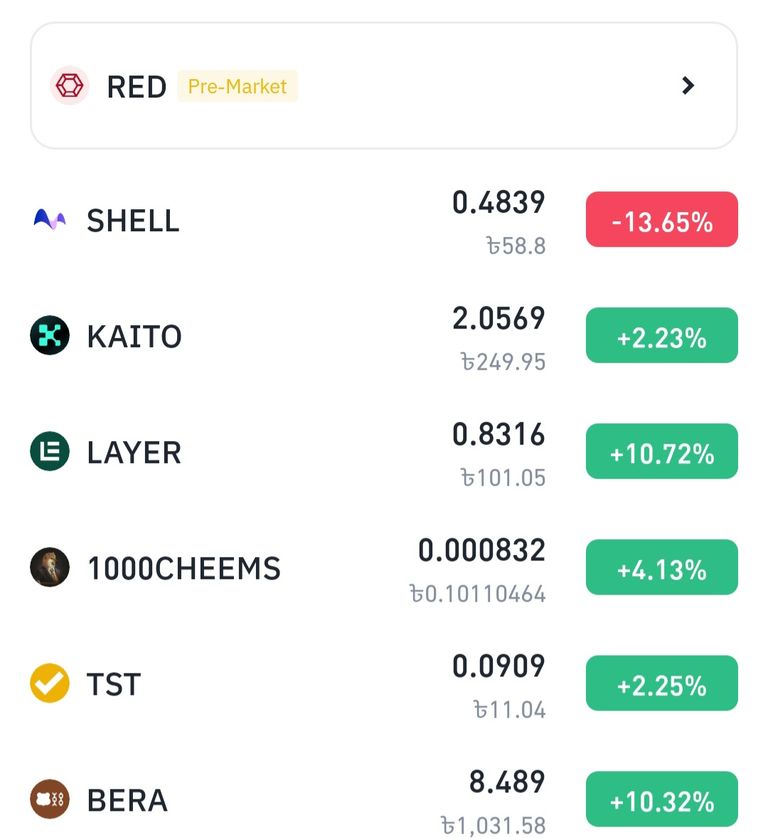The width and height of the screenshot is (768, 838).
Task: Open the RED Pre-Market card
Action: (383, 87)
